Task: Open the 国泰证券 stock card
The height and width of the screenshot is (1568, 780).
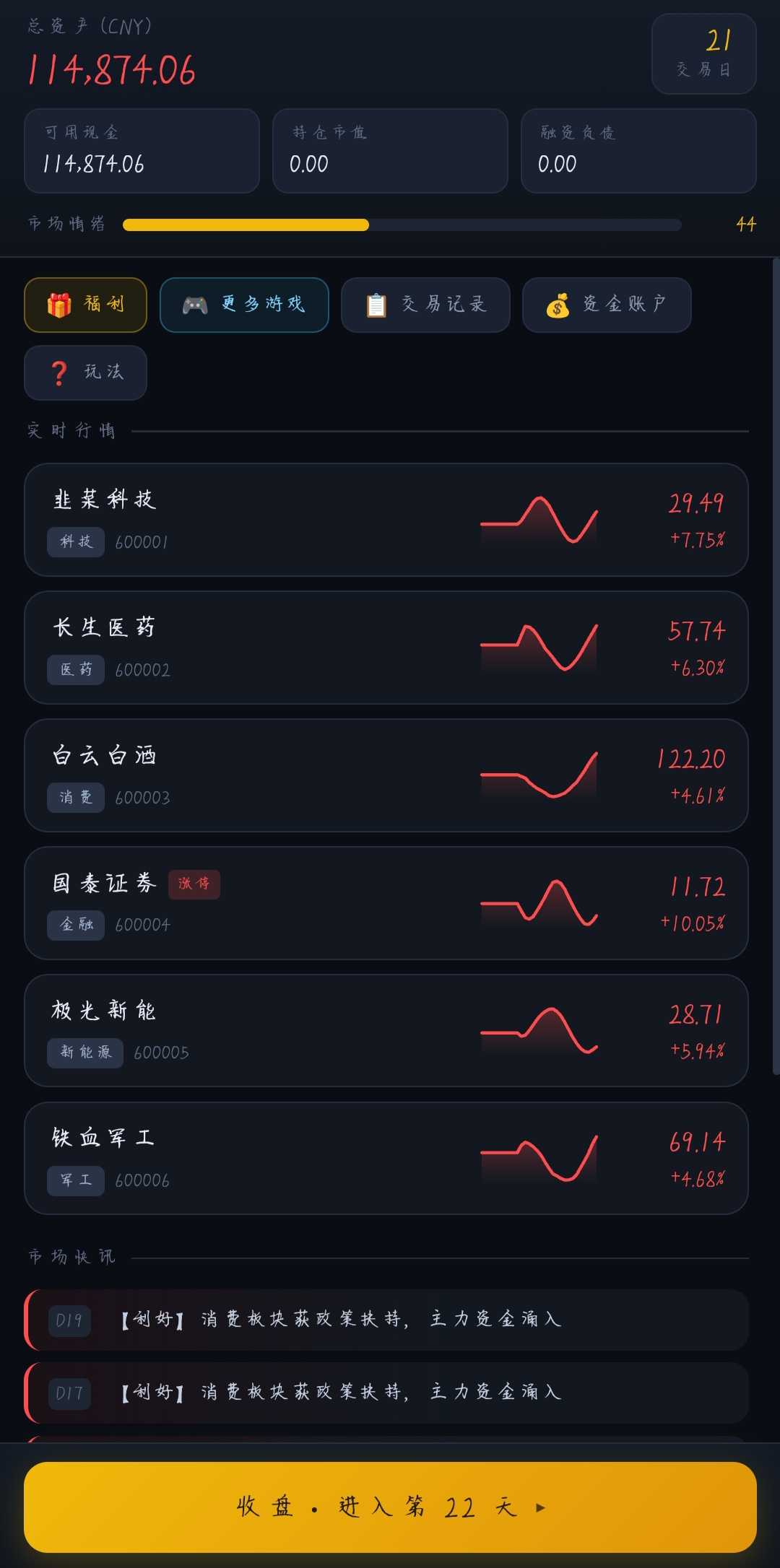Action: [x=386, y=903]
